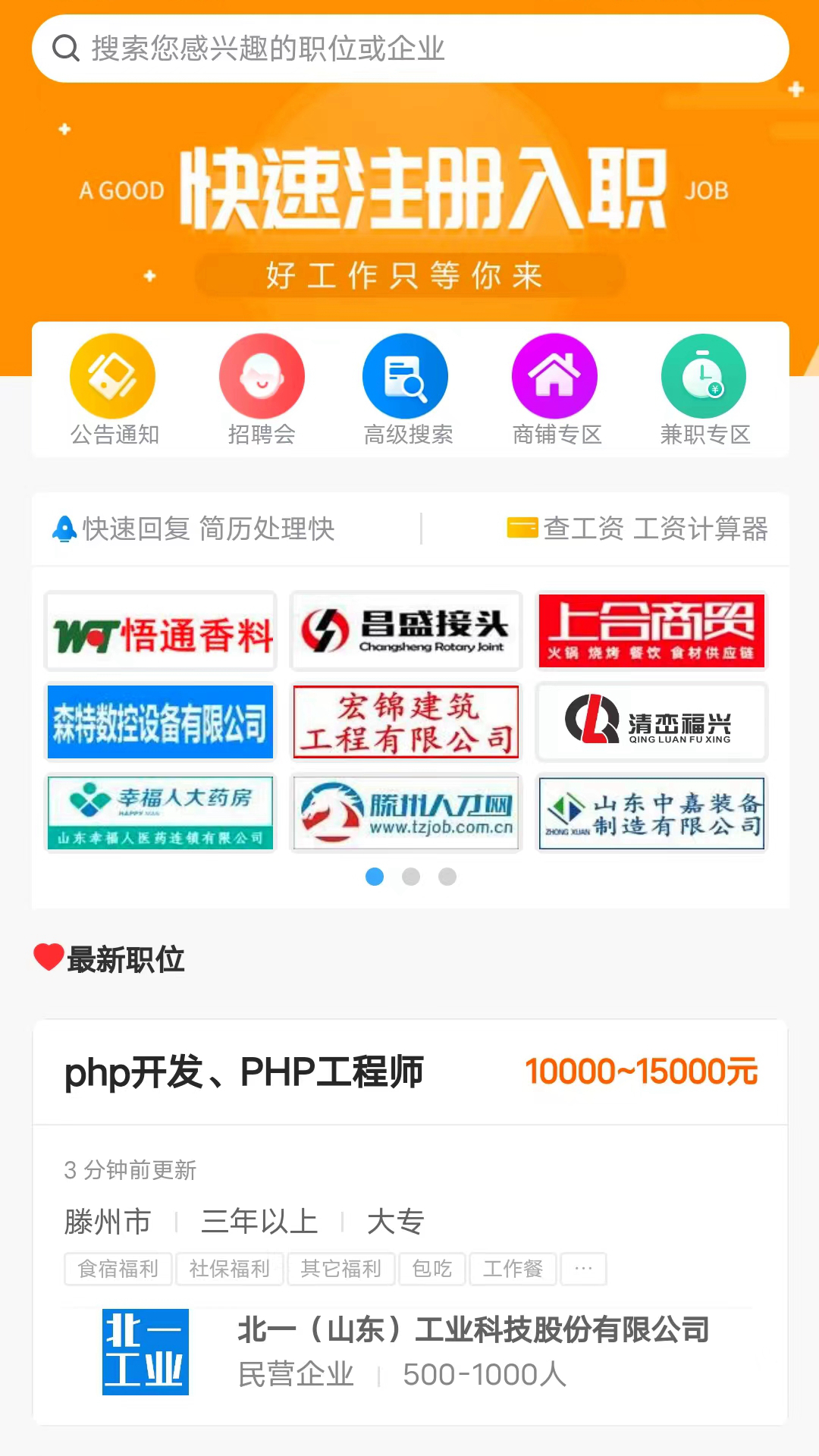819x1456 pixels.
Task: Open the 滕州人才网 company thumbnail
Action: (x=406, y=813)
